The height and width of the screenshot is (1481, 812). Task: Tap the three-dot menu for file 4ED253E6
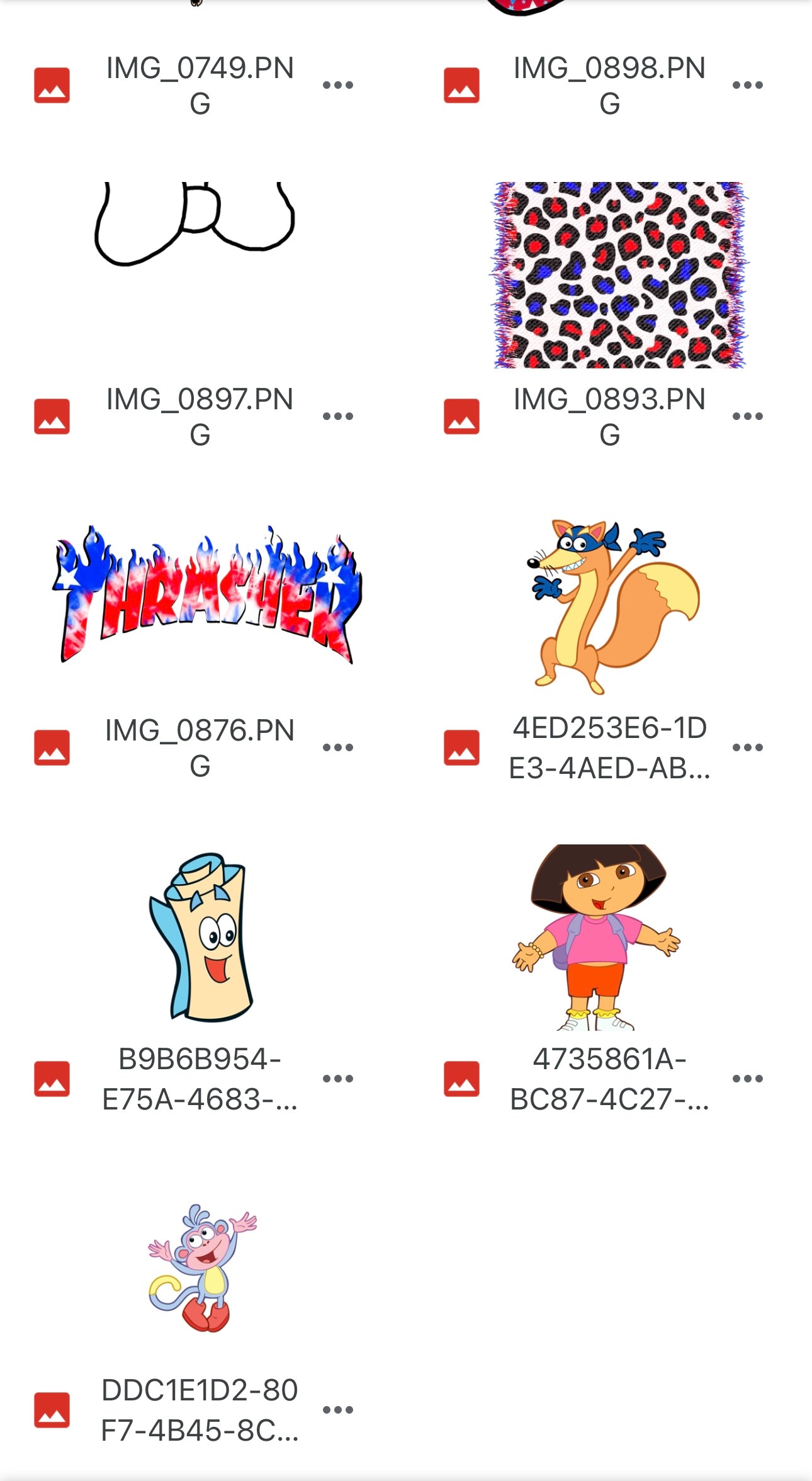tap(748, 747)
